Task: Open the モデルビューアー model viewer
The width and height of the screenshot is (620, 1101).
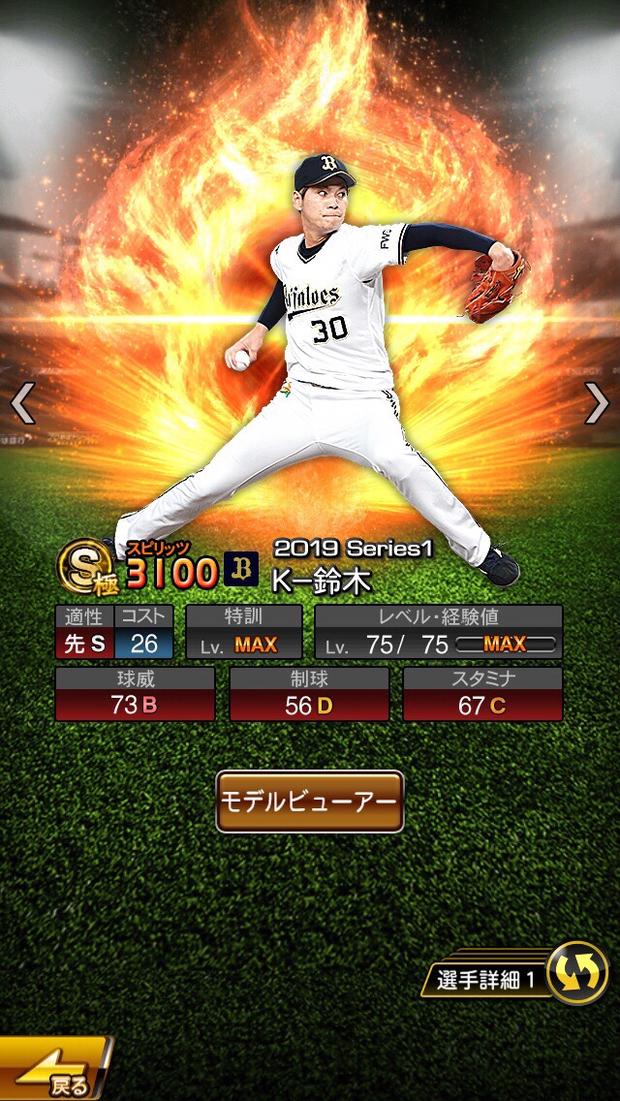Action: (310, 801)
